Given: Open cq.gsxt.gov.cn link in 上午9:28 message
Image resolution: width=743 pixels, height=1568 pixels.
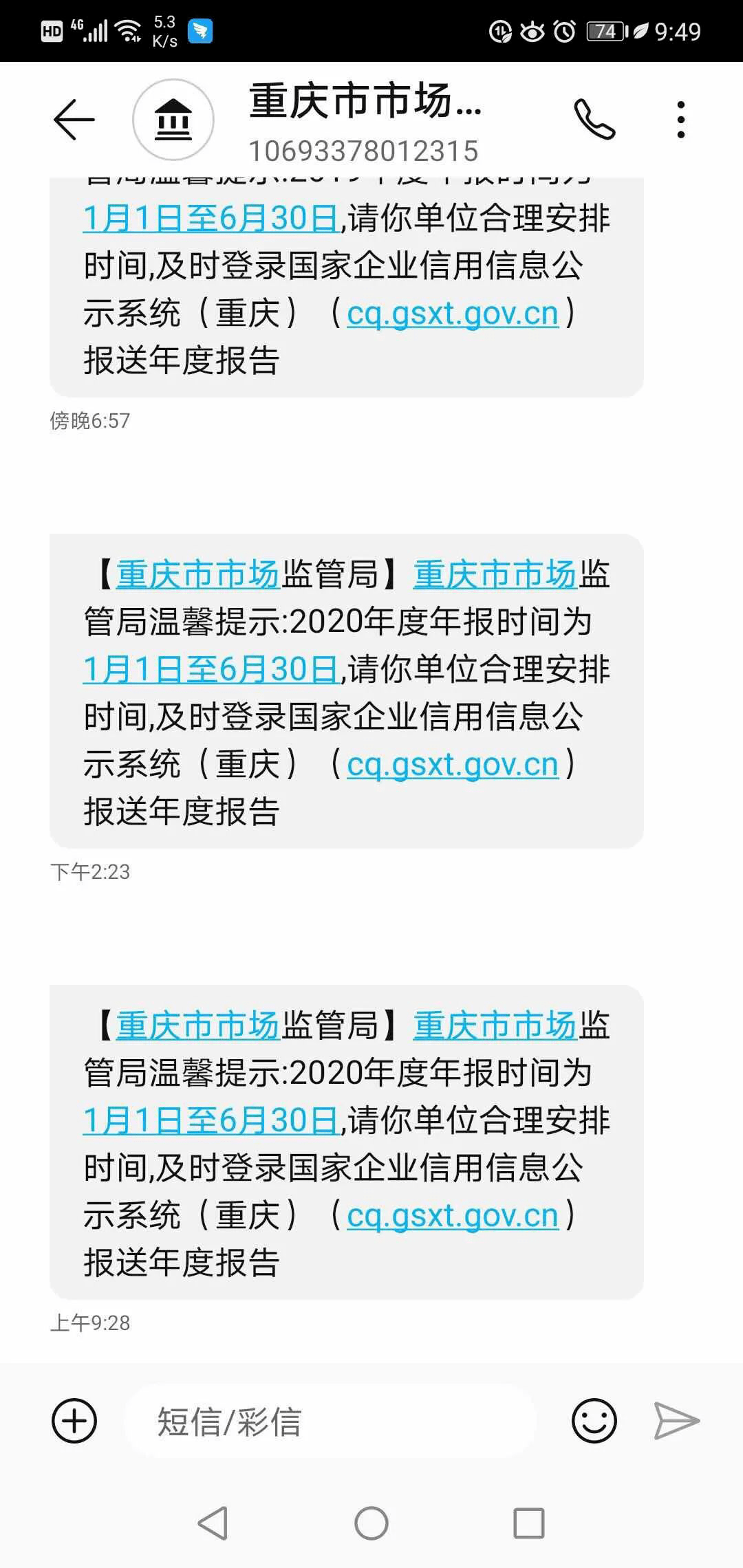Looking at the screenshot, I should tap(452, 1216).
